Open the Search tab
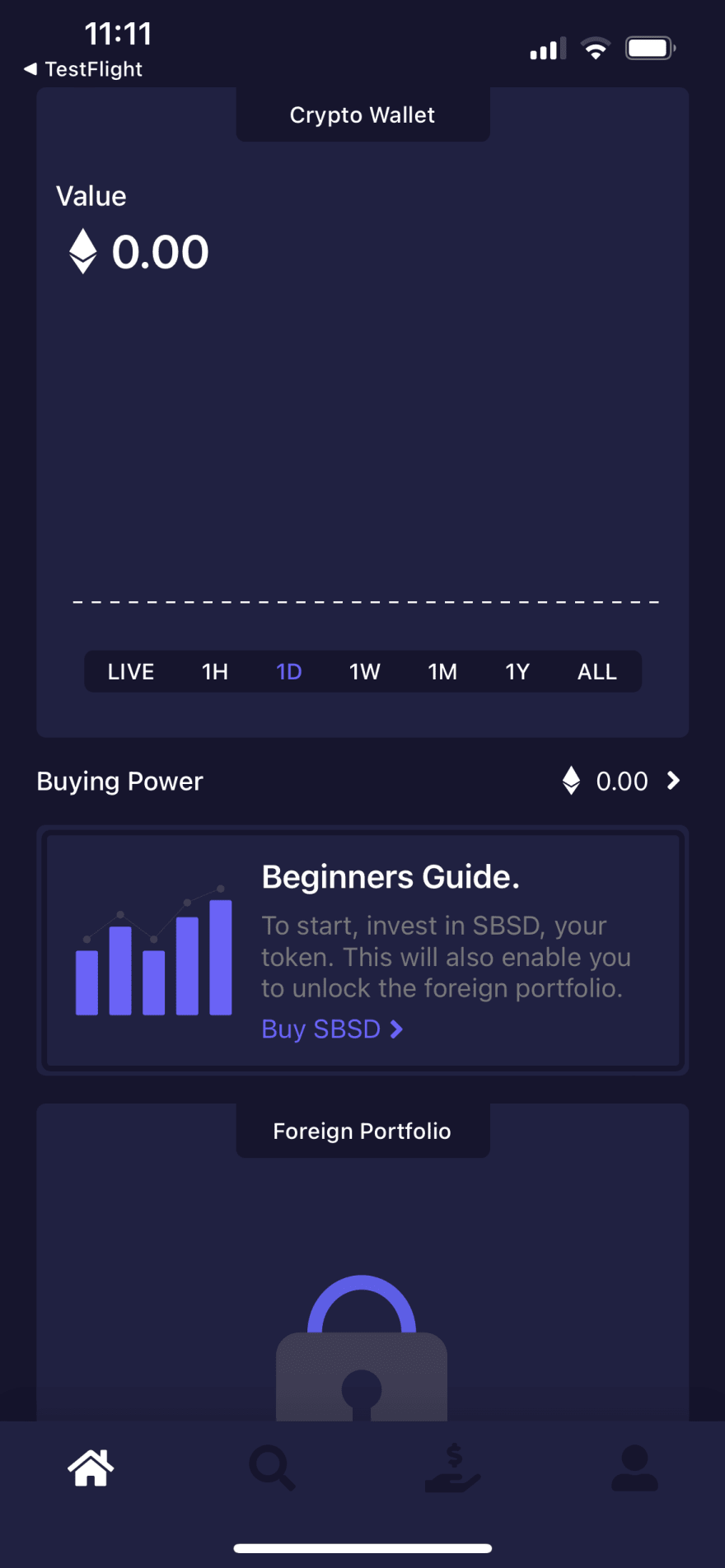Viewport: 725px width, 1568px height. [x=272, y=1468]
